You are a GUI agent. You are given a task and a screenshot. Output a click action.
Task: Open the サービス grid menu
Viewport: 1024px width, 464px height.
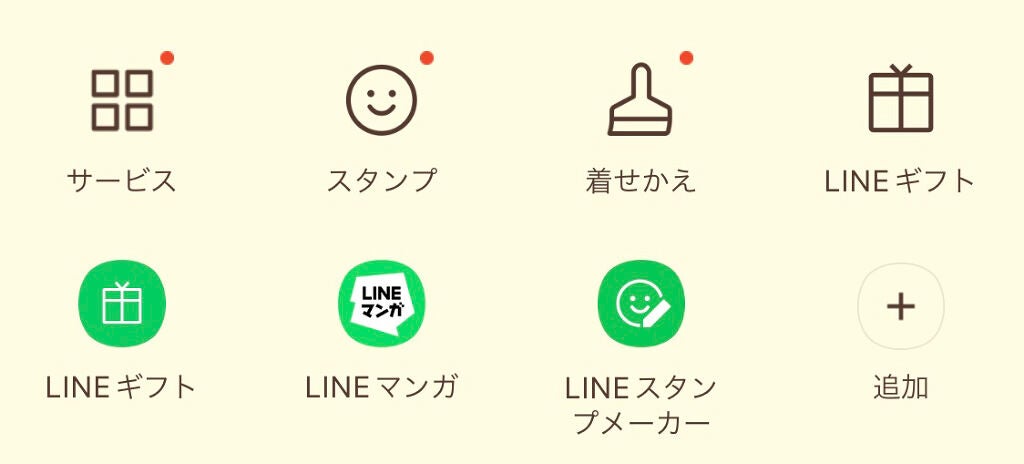(x=122, y=100)
